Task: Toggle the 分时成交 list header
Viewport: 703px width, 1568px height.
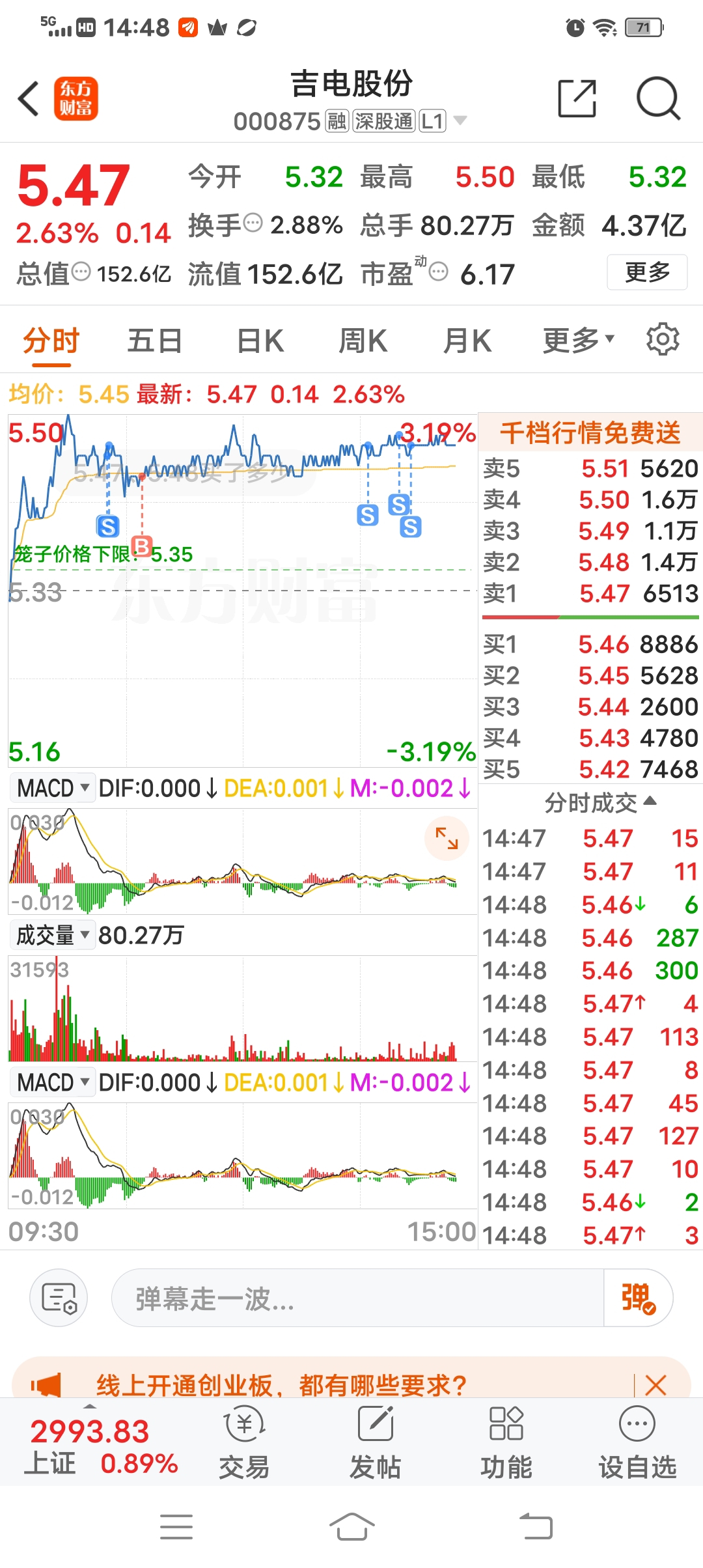Action: click(x=599, y=803)
